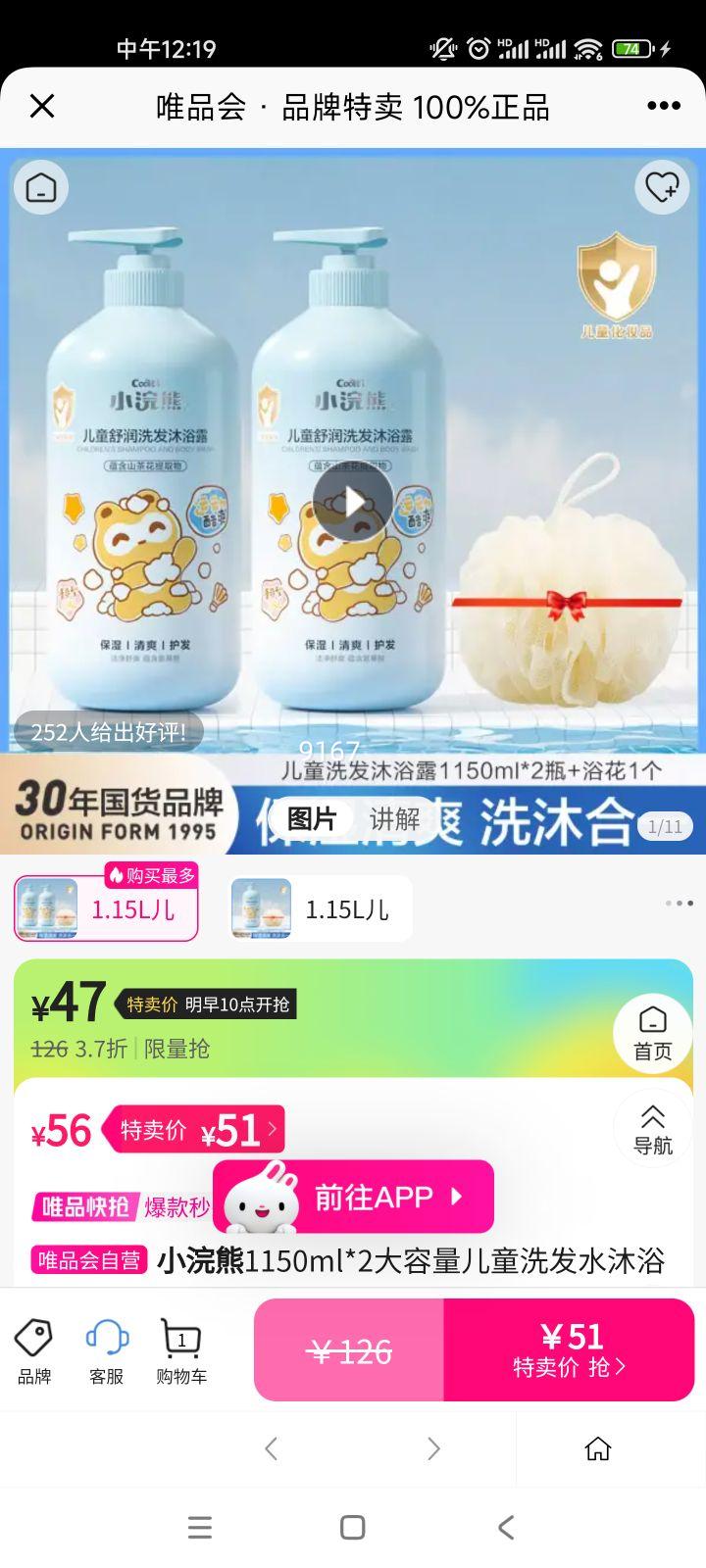
Task: Collapse page using bottom home chevron
Action: pos(597,1447)
